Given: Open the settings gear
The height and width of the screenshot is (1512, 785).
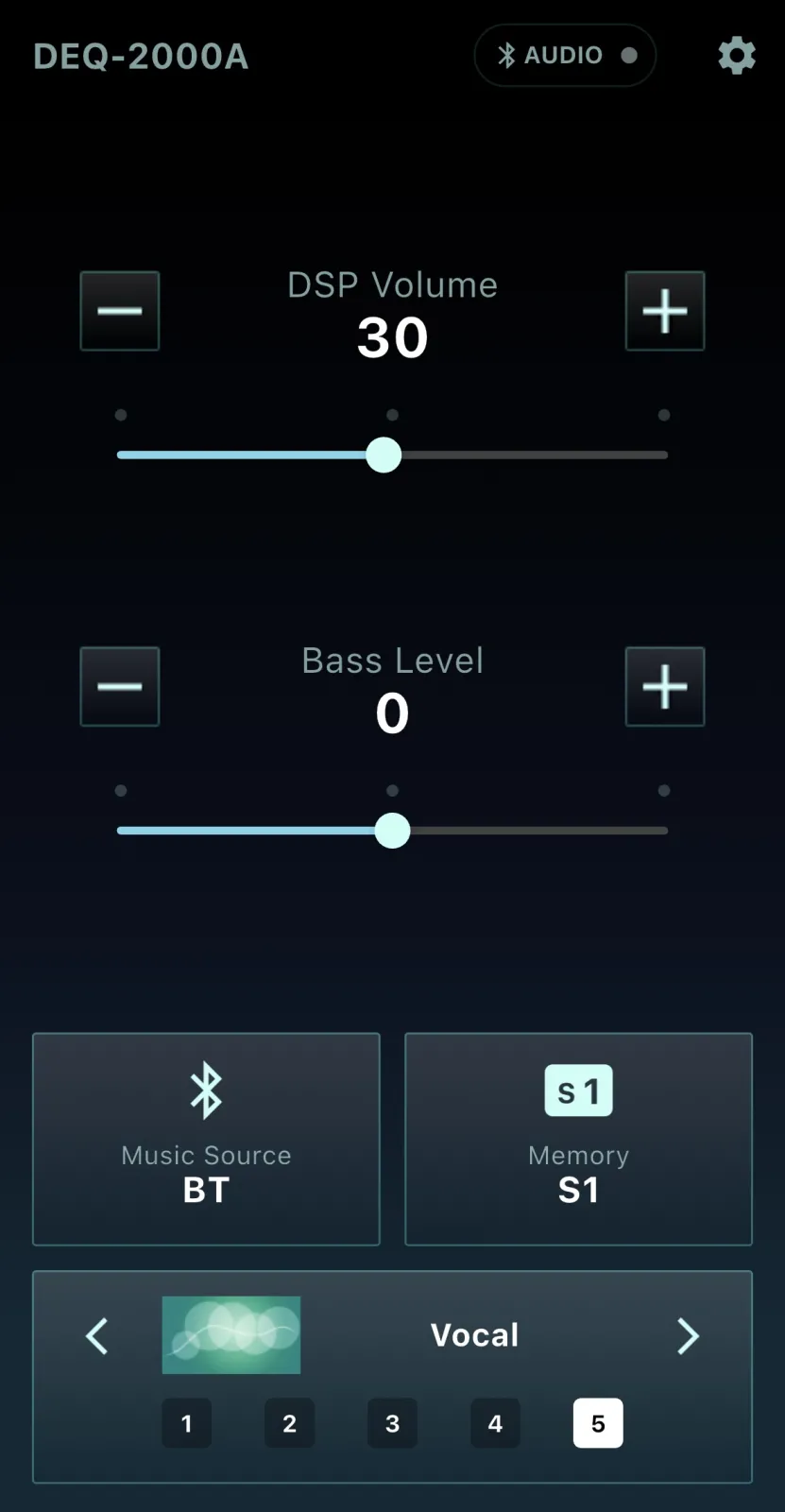Looking at the screenshot, I should [736, 56].
